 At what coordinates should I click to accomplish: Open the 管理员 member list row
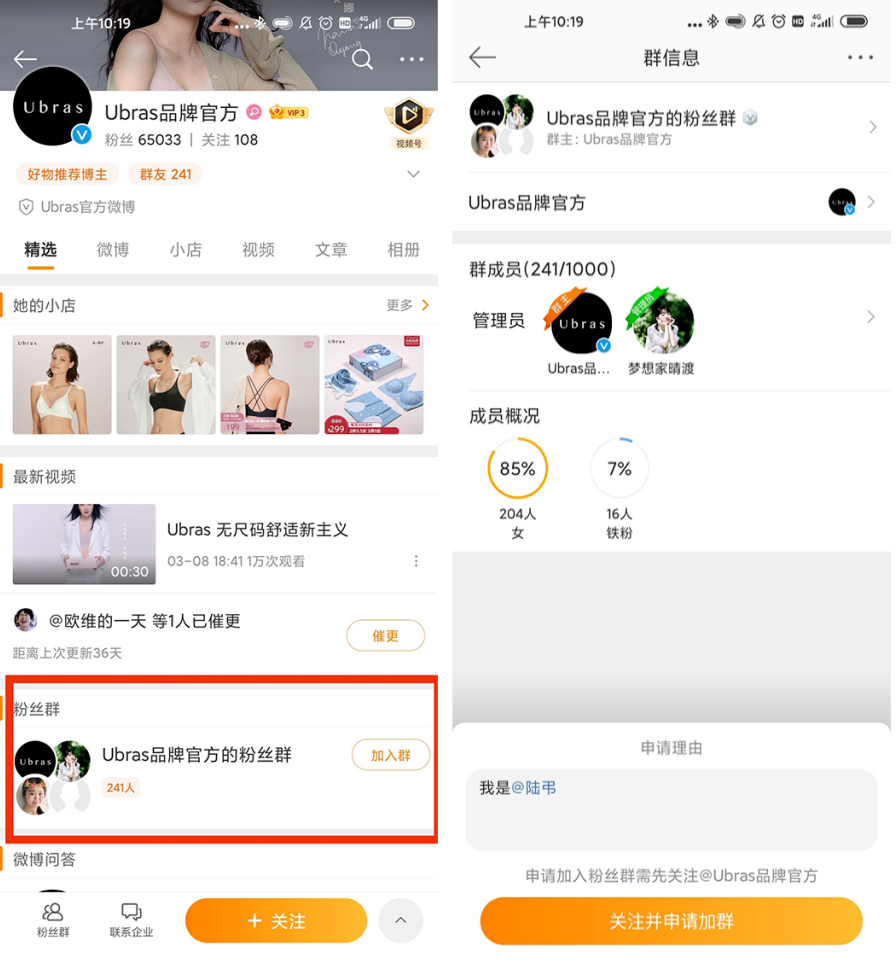(671, 320)
